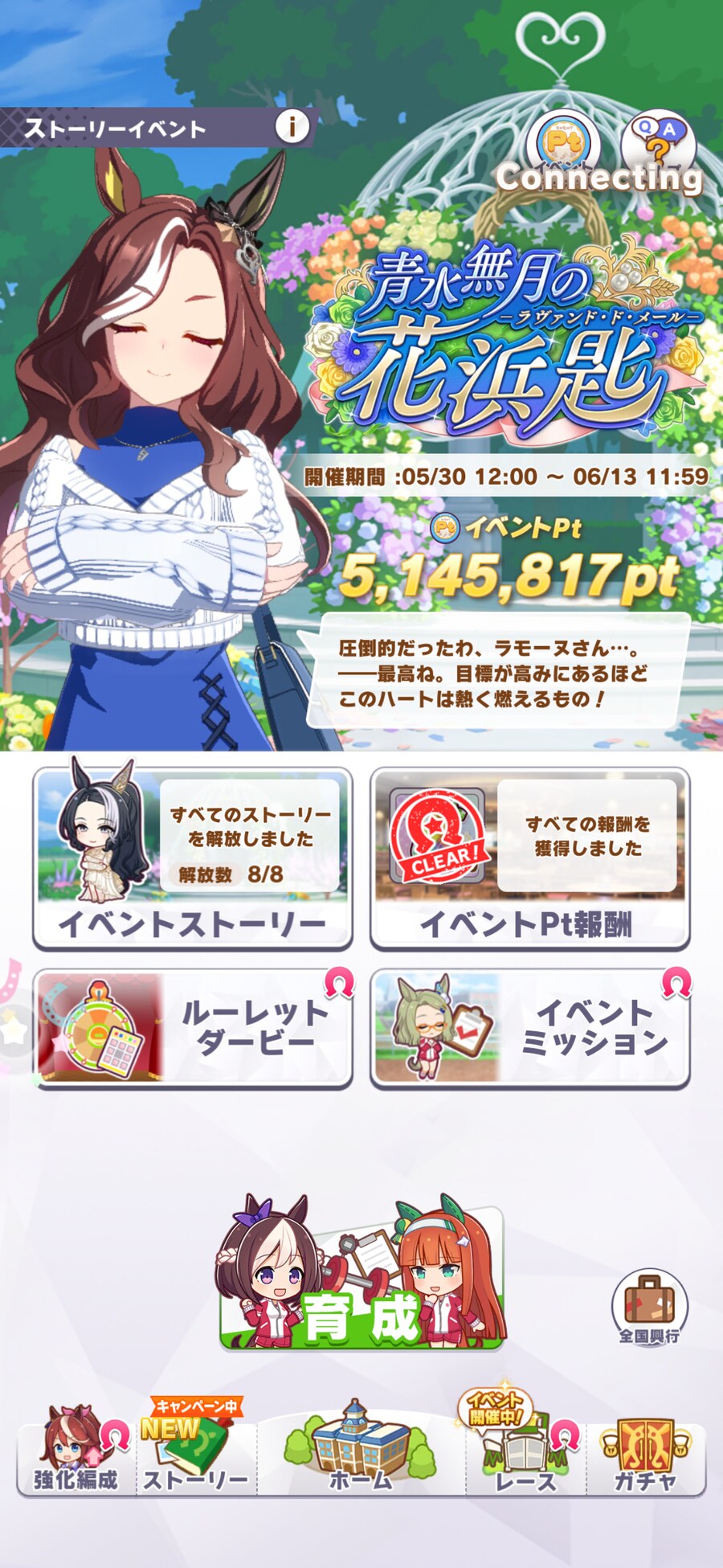Switch to the ストーリー tab
This screenshot has height=1568, width=723.
pos(195,1456)
